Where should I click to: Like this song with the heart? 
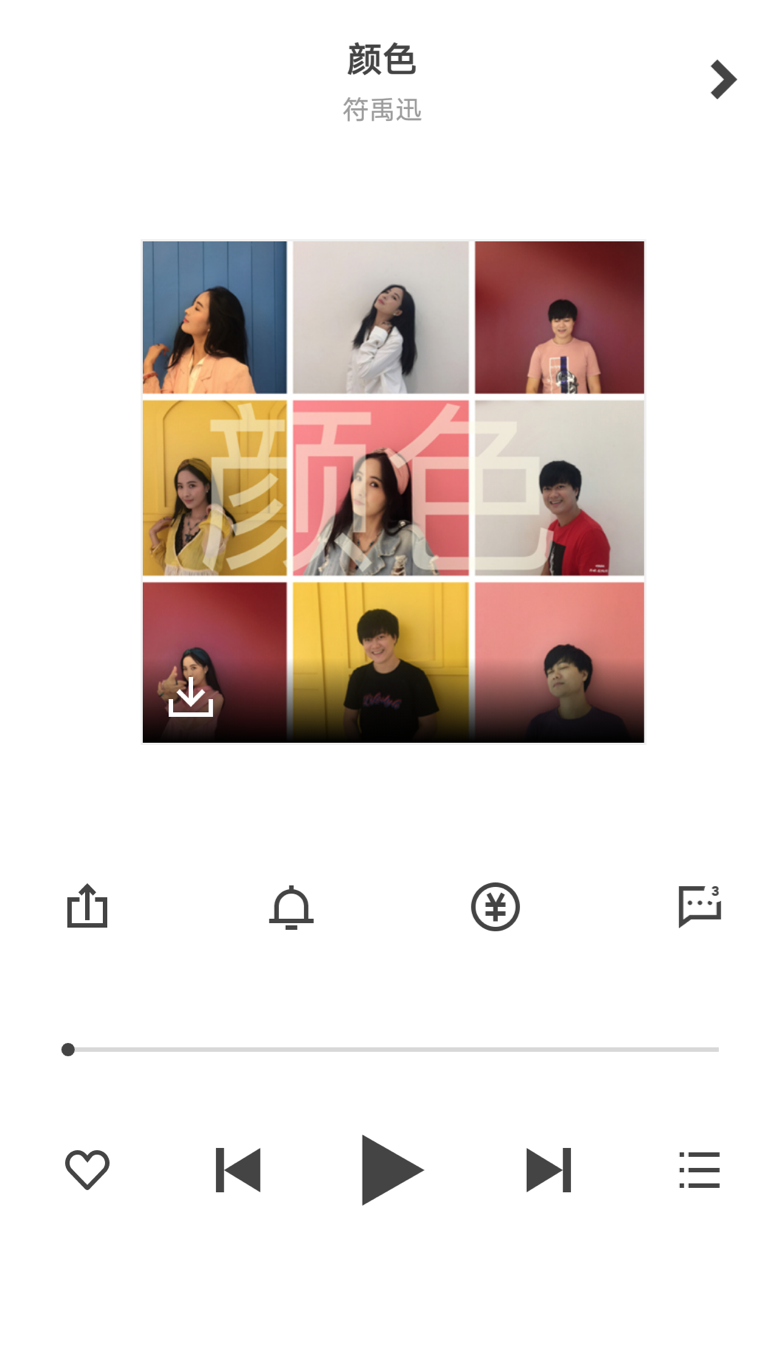pos(87,1169)
